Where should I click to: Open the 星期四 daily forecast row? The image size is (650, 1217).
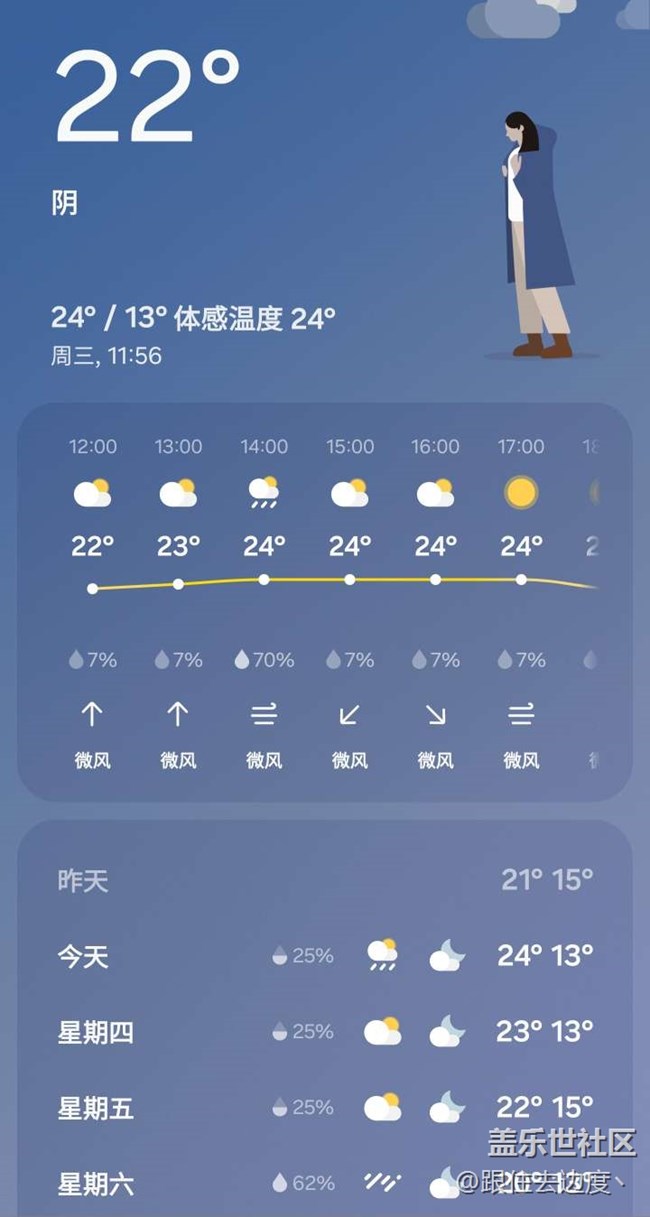click(325, 1031)
